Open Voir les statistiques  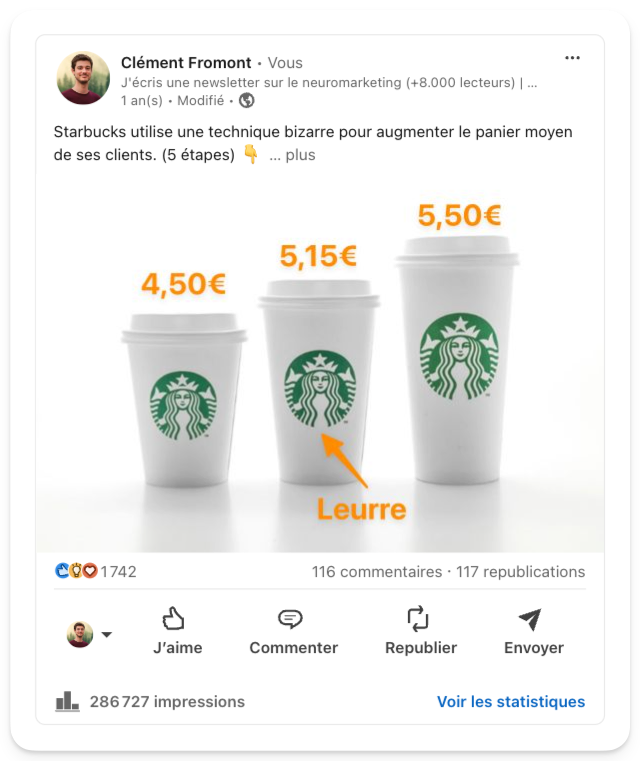click(x=510, y=702)
